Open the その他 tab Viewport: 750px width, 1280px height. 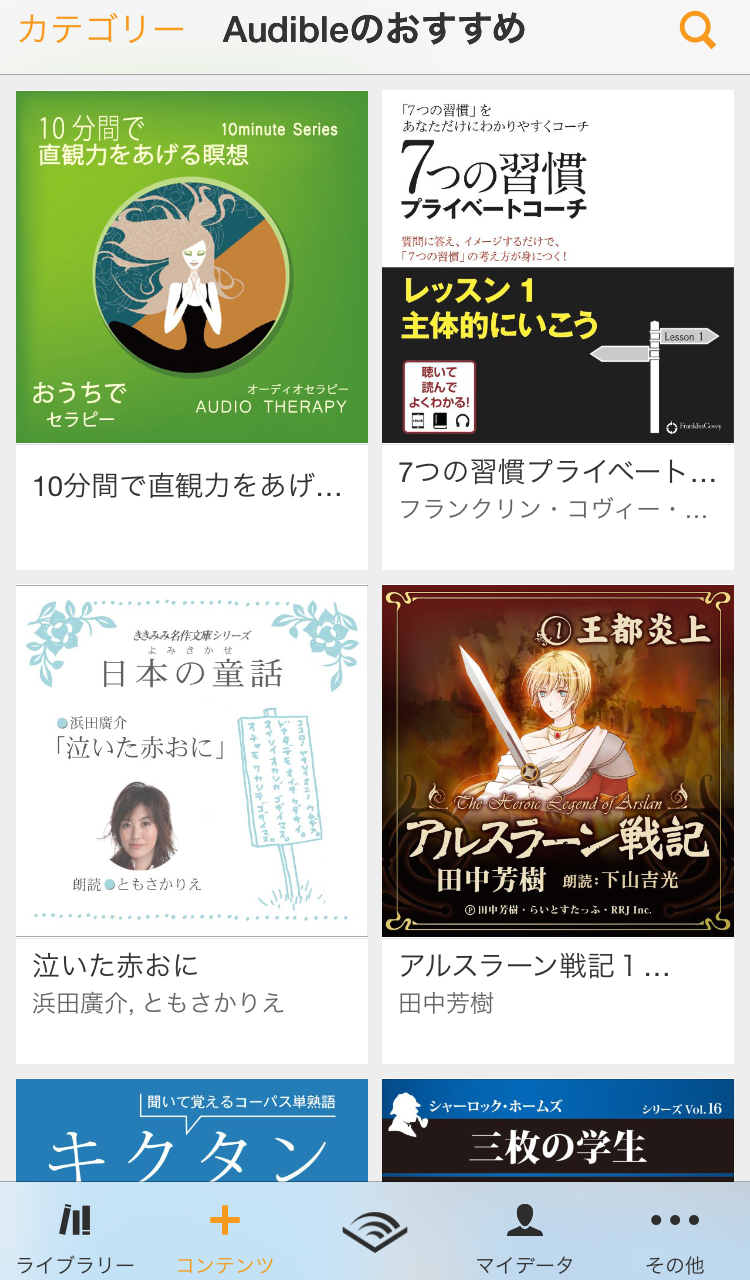(675, 1236)
